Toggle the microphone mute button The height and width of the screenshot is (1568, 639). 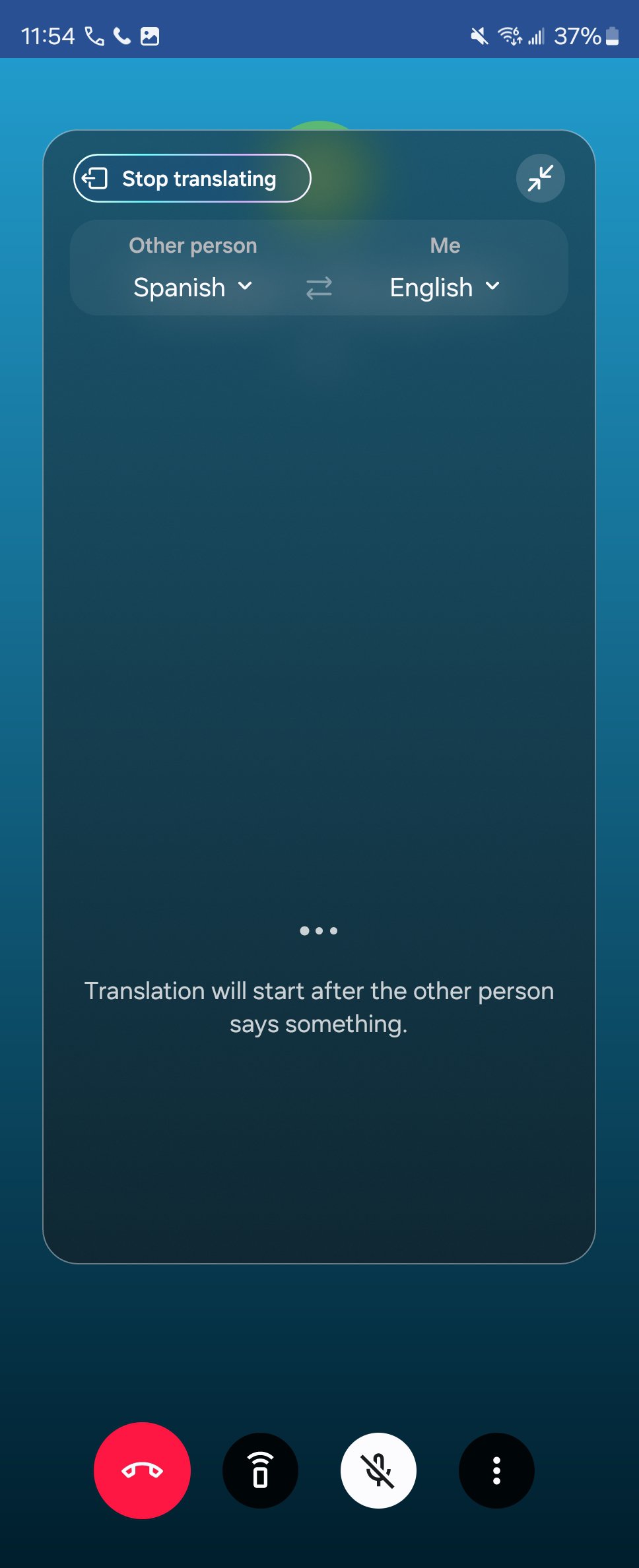378,1470
